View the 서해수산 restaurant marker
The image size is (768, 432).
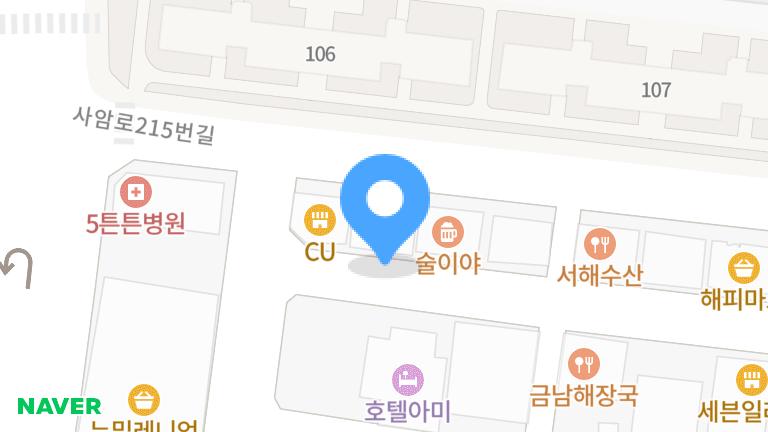(599, 243)
